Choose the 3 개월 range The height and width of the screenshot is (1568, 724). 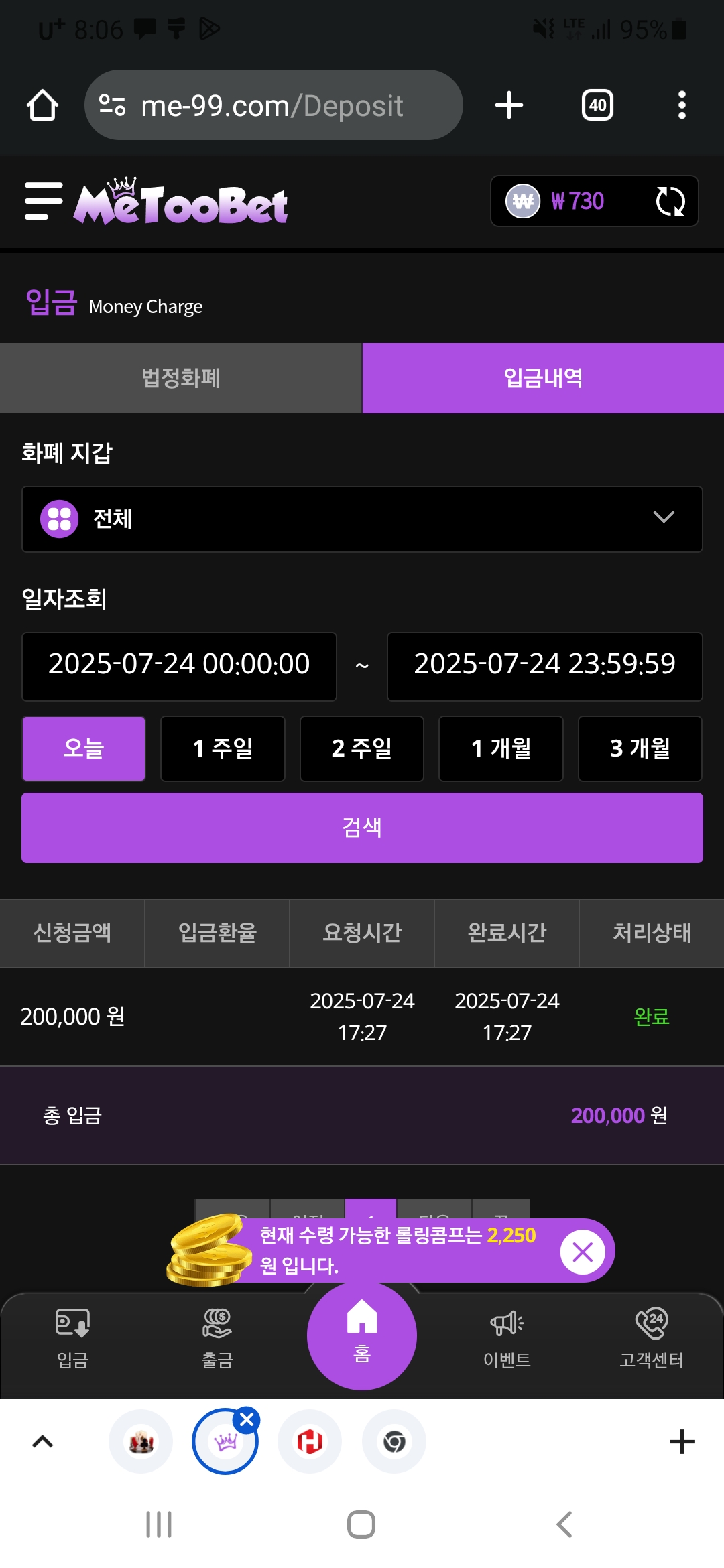(640, 748)
